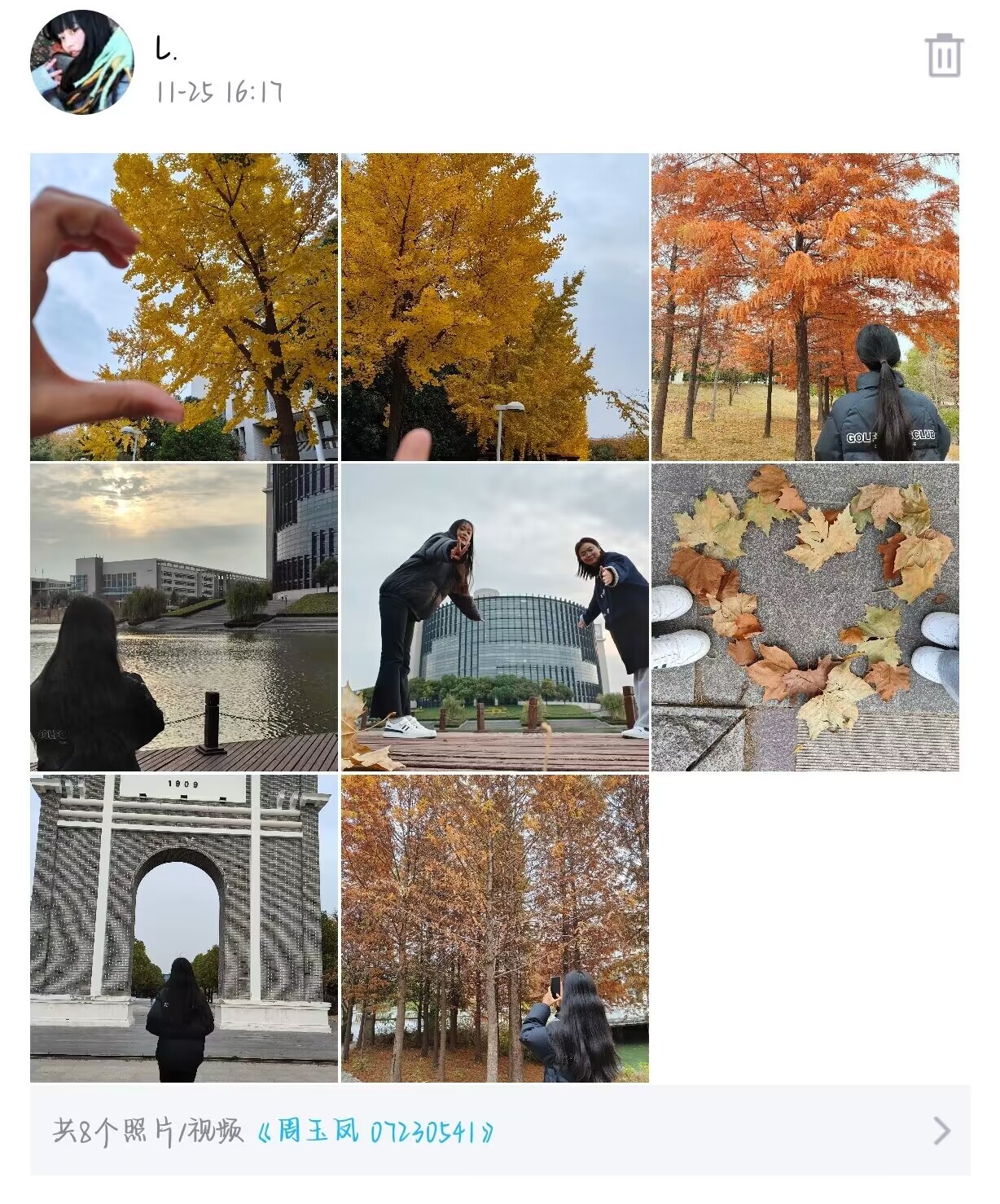Screen dimensions: 1000x1204
Task: View the heart-shaped leaves photo
Action: click(805, 617)
